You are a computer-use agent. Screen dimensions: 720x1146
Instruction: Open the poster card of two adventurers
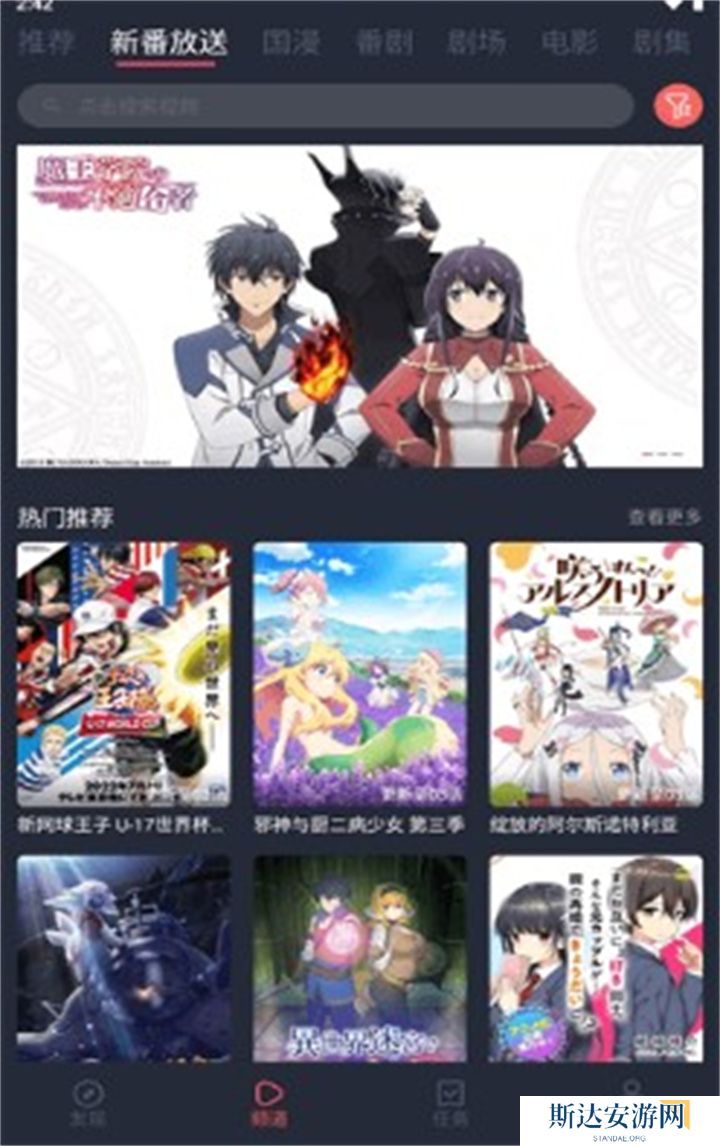coord(359,957)
